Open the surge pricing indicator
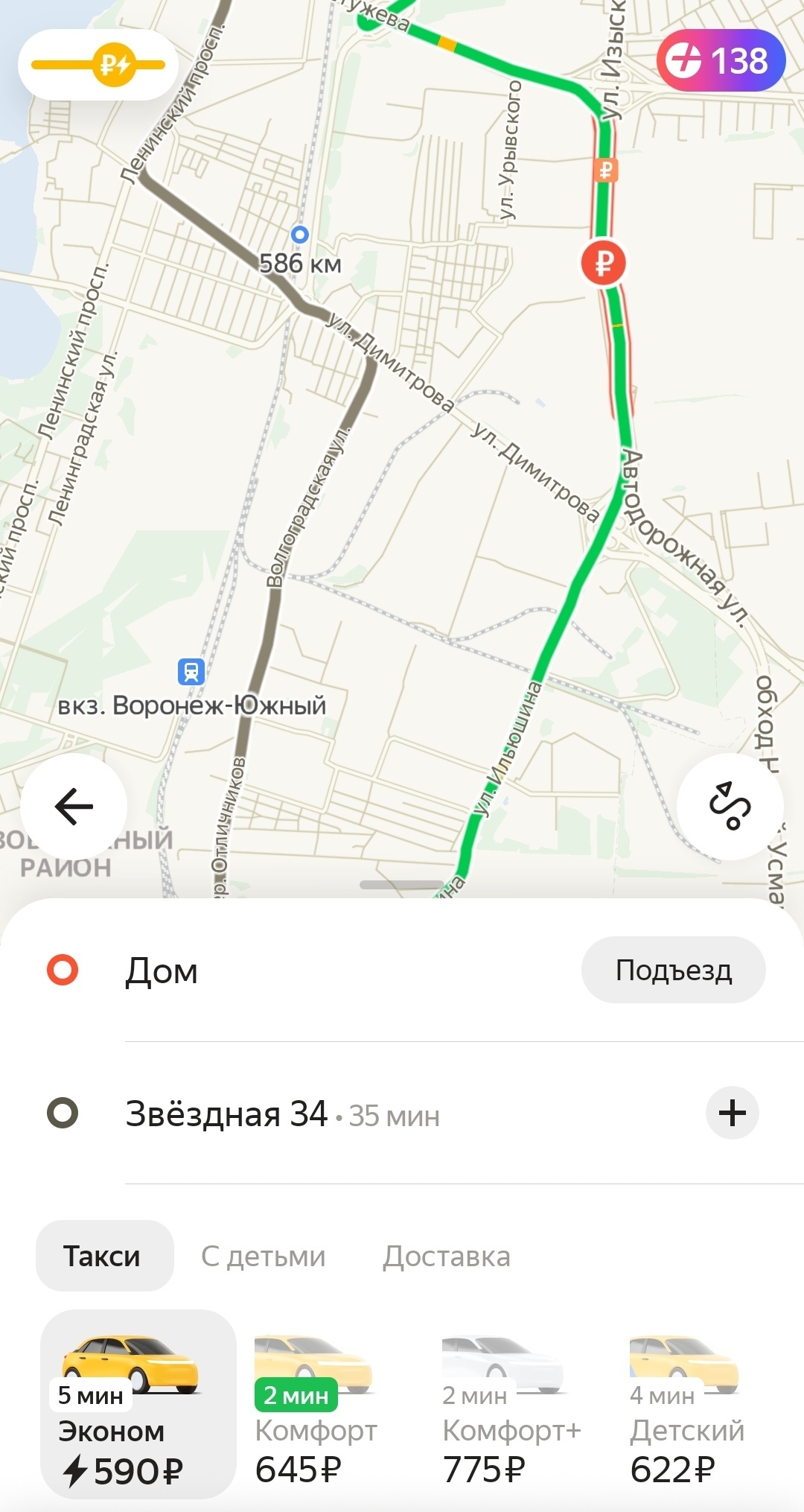The width and height of the screenshot is (804, 1512). tap(98, 65)
